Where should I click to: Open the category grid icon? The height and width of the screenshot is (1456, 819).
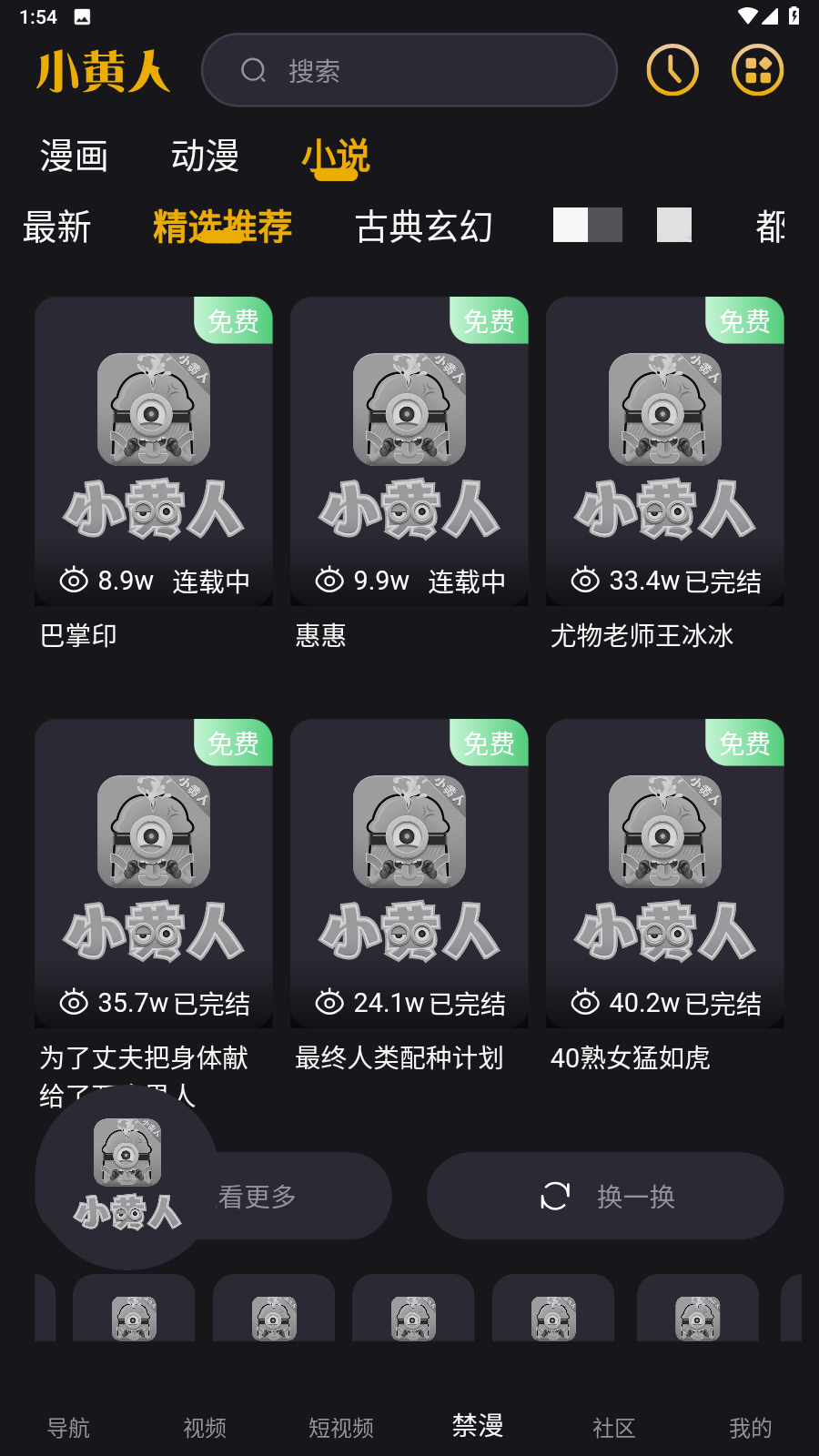(757, 70)
